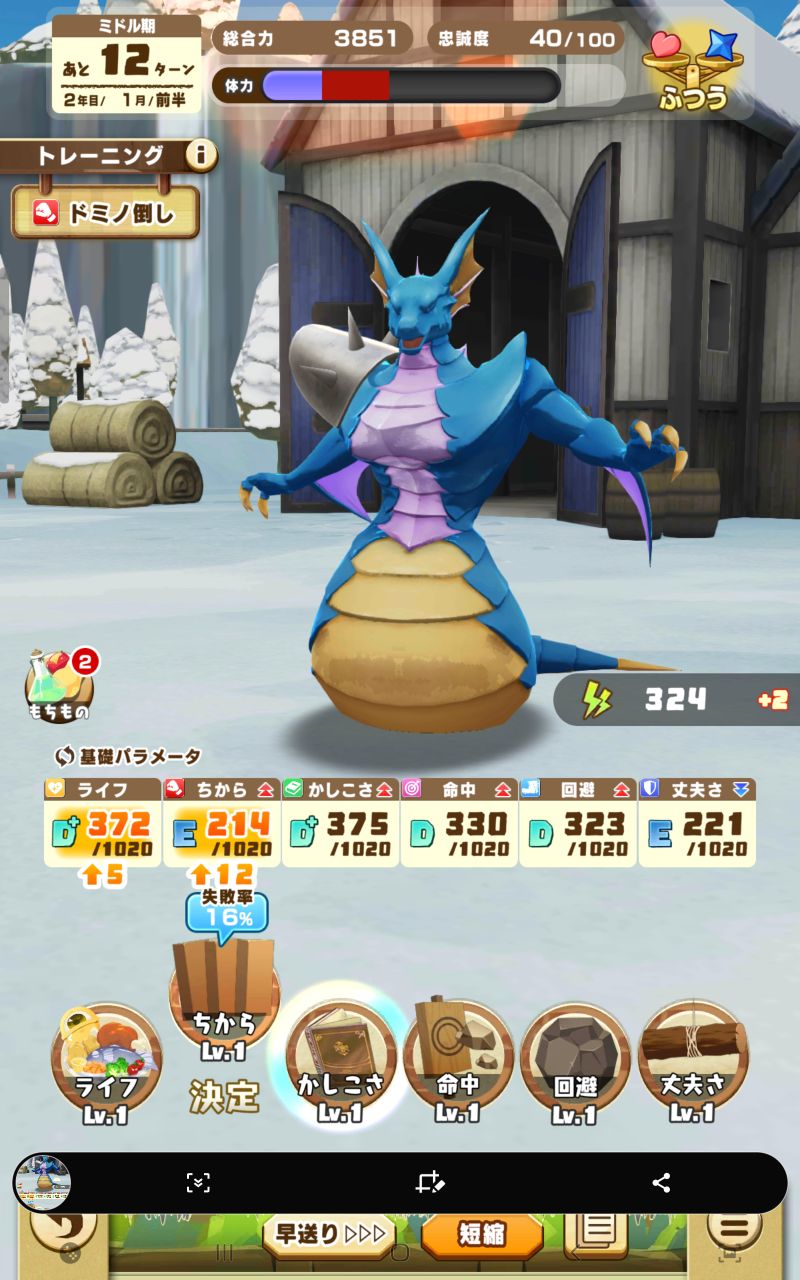The image size is (800, 1280).
Task: Confirm the ちから training with 決定
Action: 224,1095
